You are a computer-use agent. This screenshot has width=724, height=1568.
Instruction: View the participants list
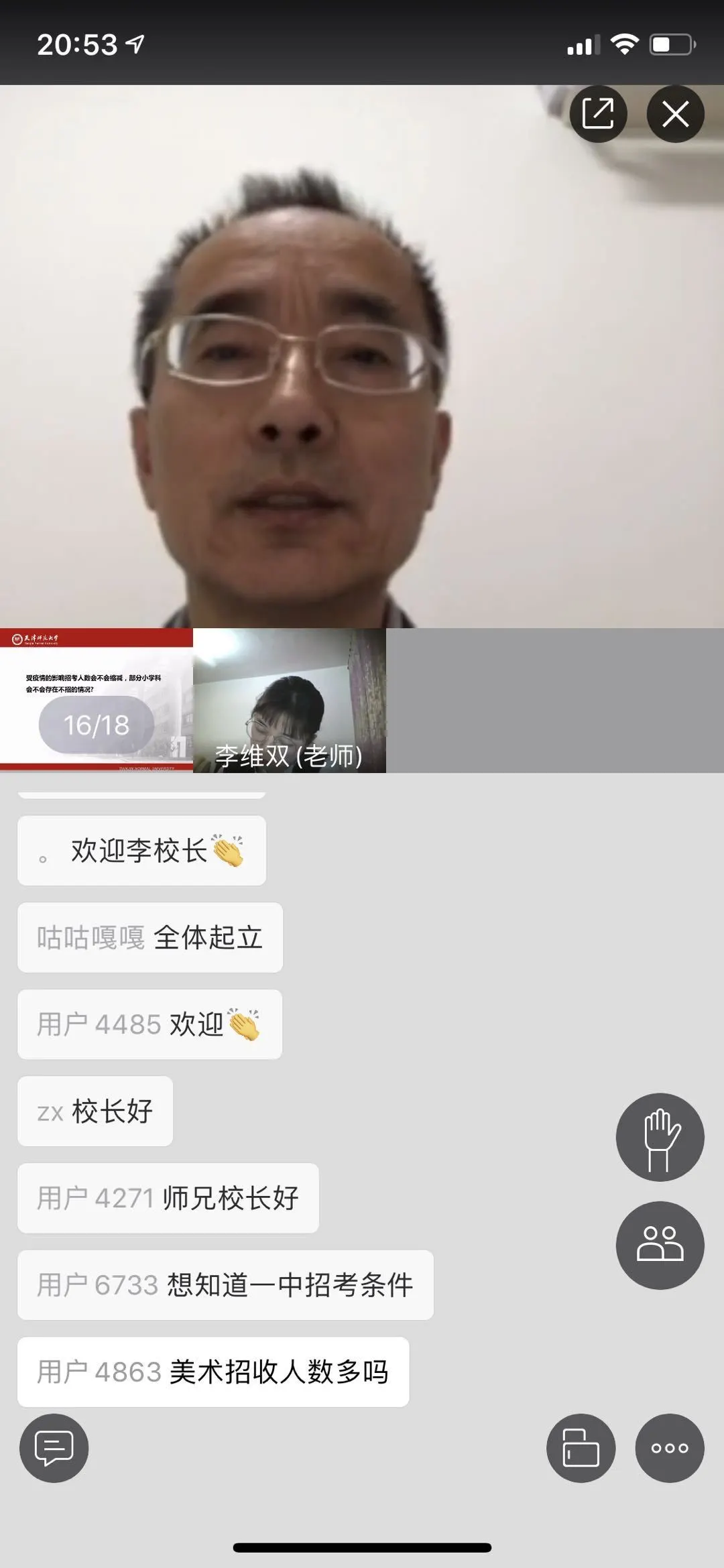point(660,1245)
